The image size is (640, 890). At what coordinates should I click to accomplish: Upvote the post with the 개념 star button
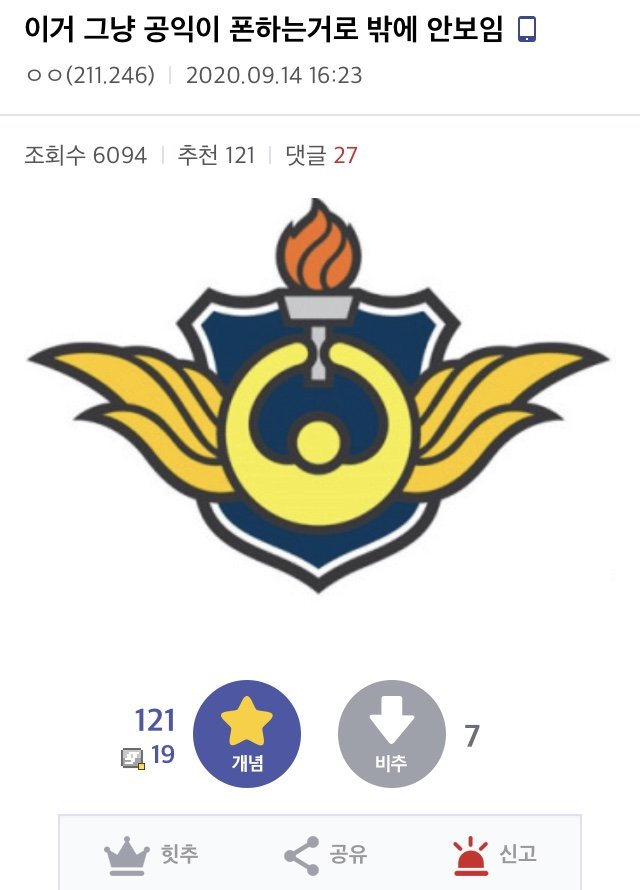(246, 734)
